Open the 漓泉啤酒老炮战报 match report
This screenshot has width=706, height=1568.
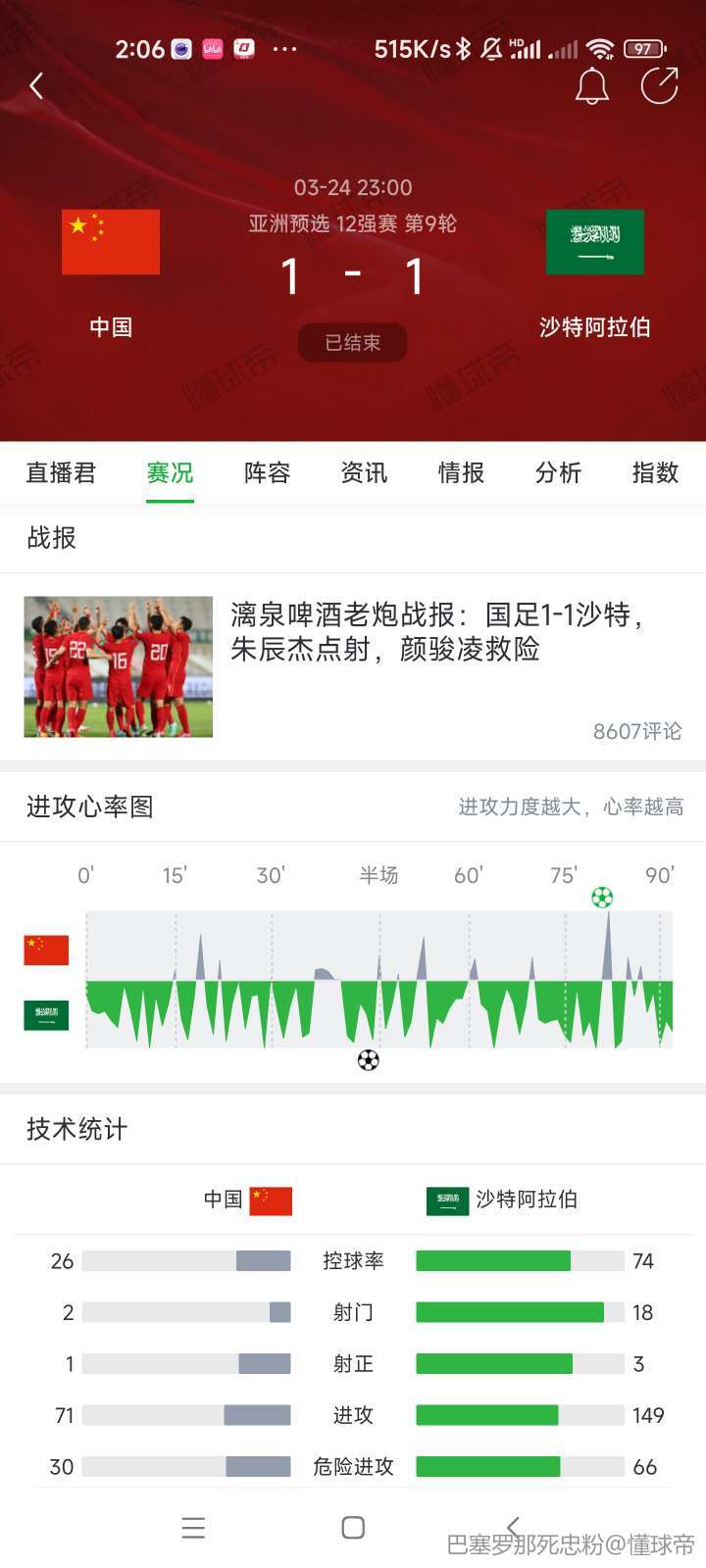[436, 632]
